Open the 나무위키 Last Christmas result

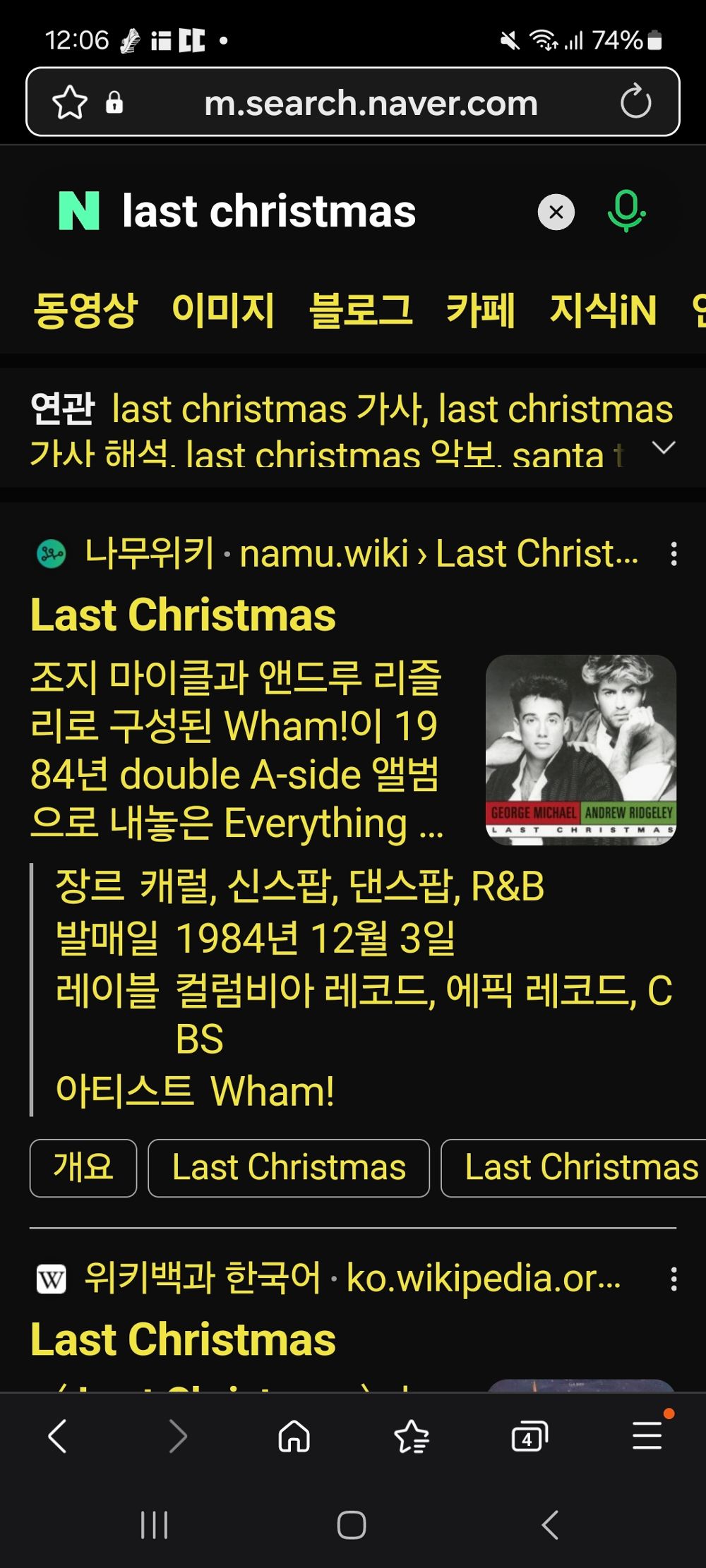pos(183,615)
